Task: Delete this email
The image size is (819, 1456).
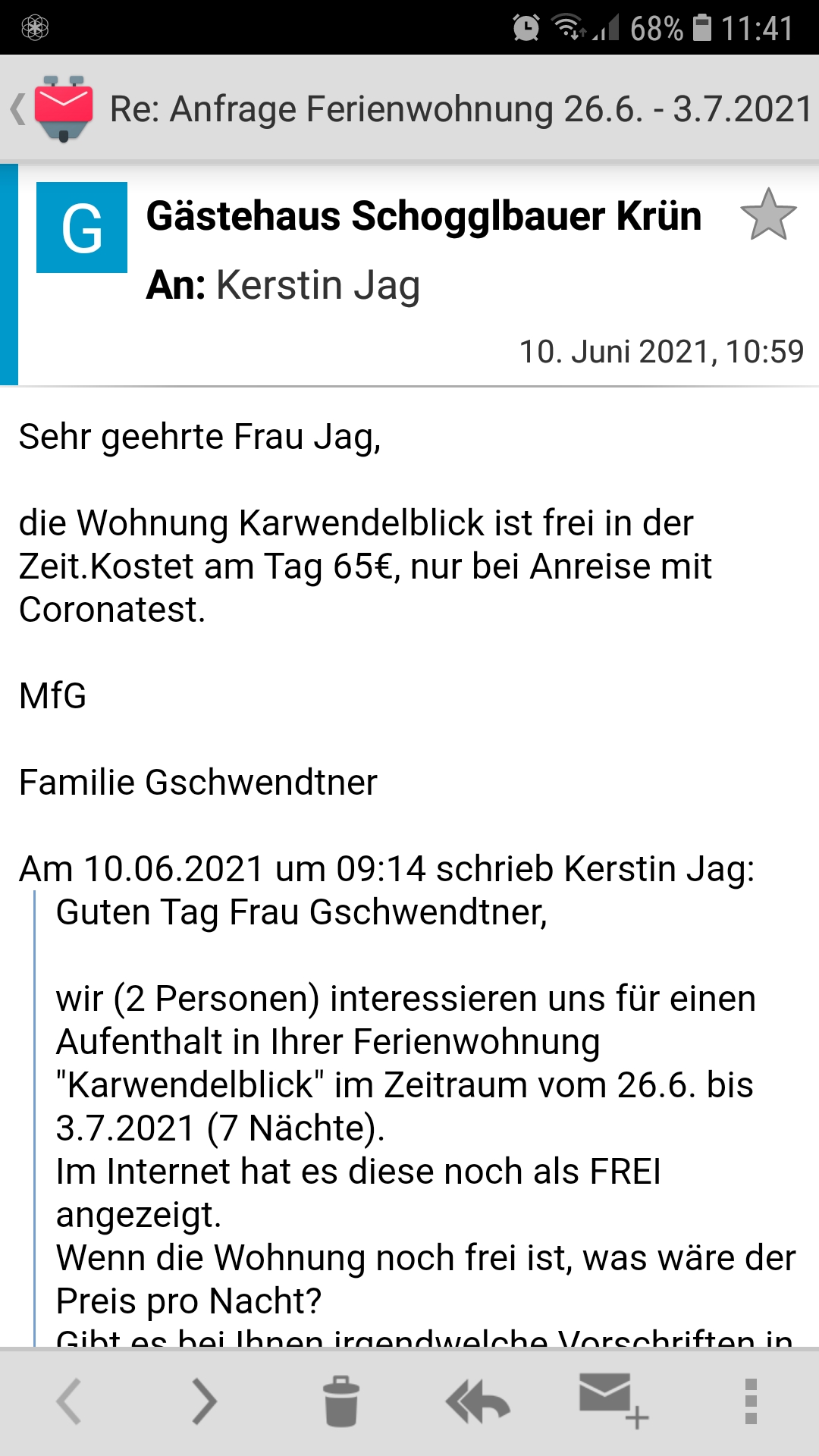Action: click(x=341, y=1401)
